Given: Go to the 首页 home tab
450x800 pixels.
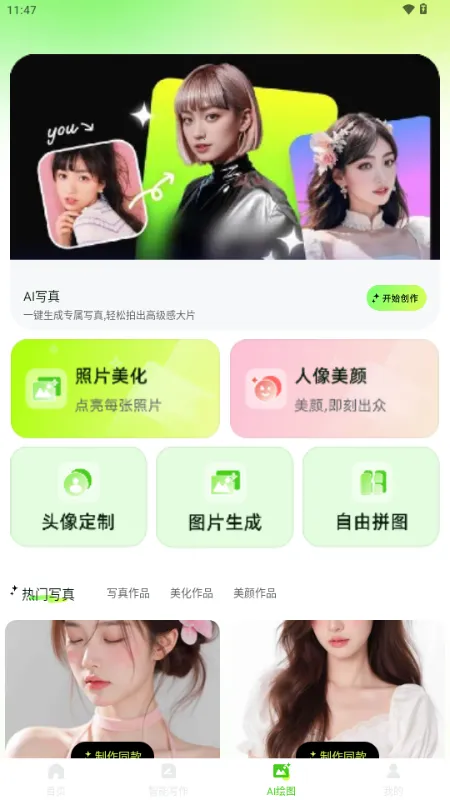Looking at the screenshot, I should [56, 779].
